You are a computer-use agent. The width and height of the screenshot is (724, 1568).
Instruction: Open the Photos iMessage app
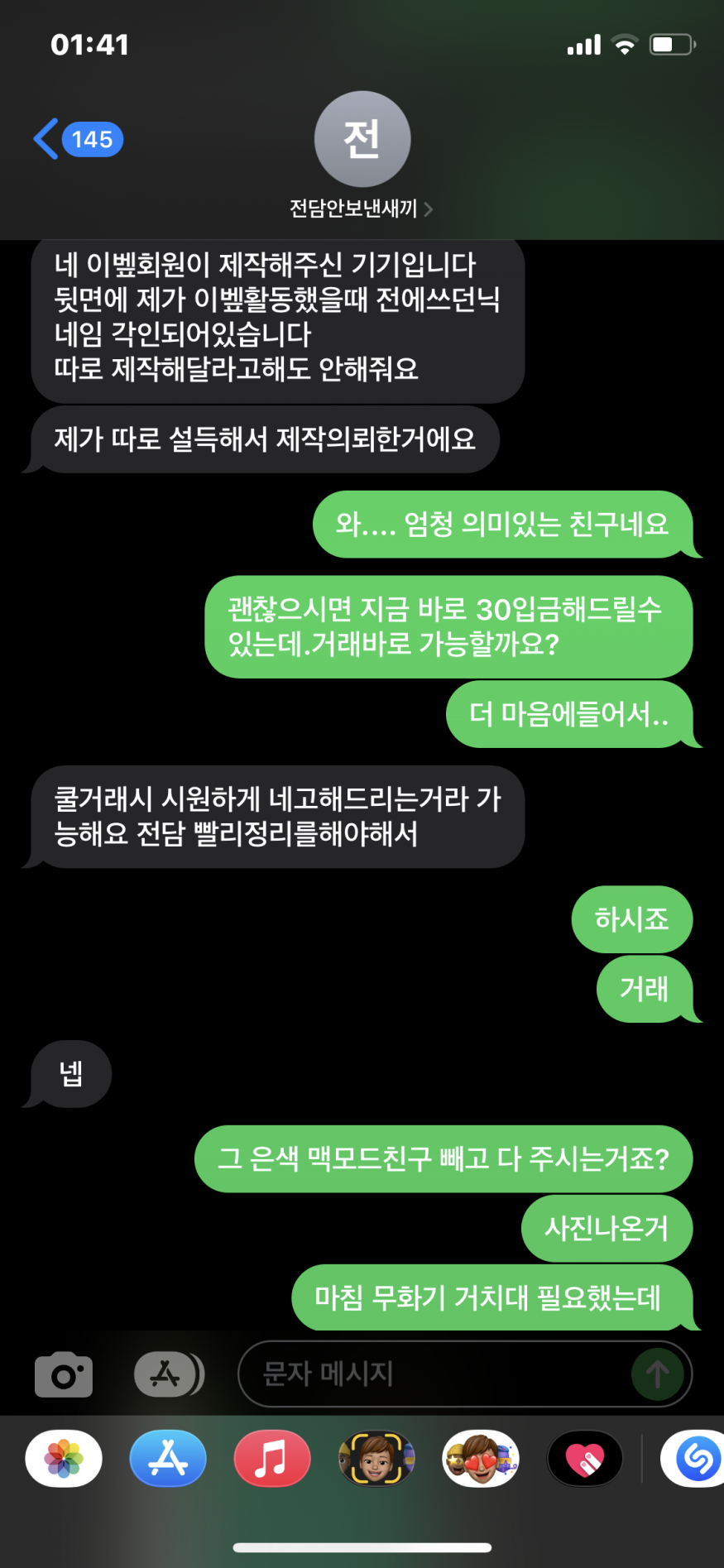click(64, 1459)
